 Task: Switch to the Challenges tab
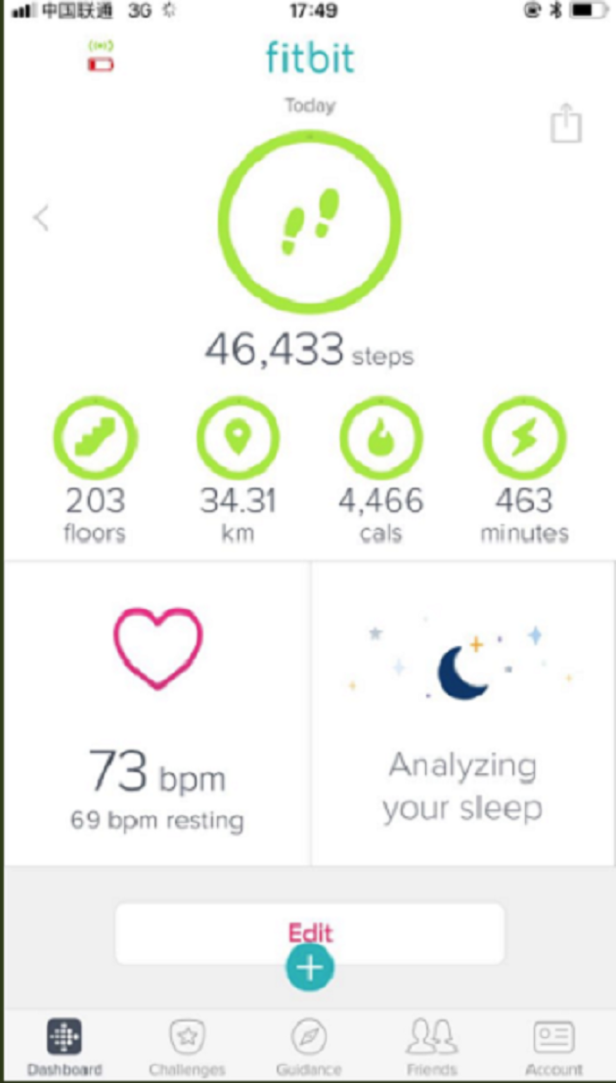(187, 1046)
